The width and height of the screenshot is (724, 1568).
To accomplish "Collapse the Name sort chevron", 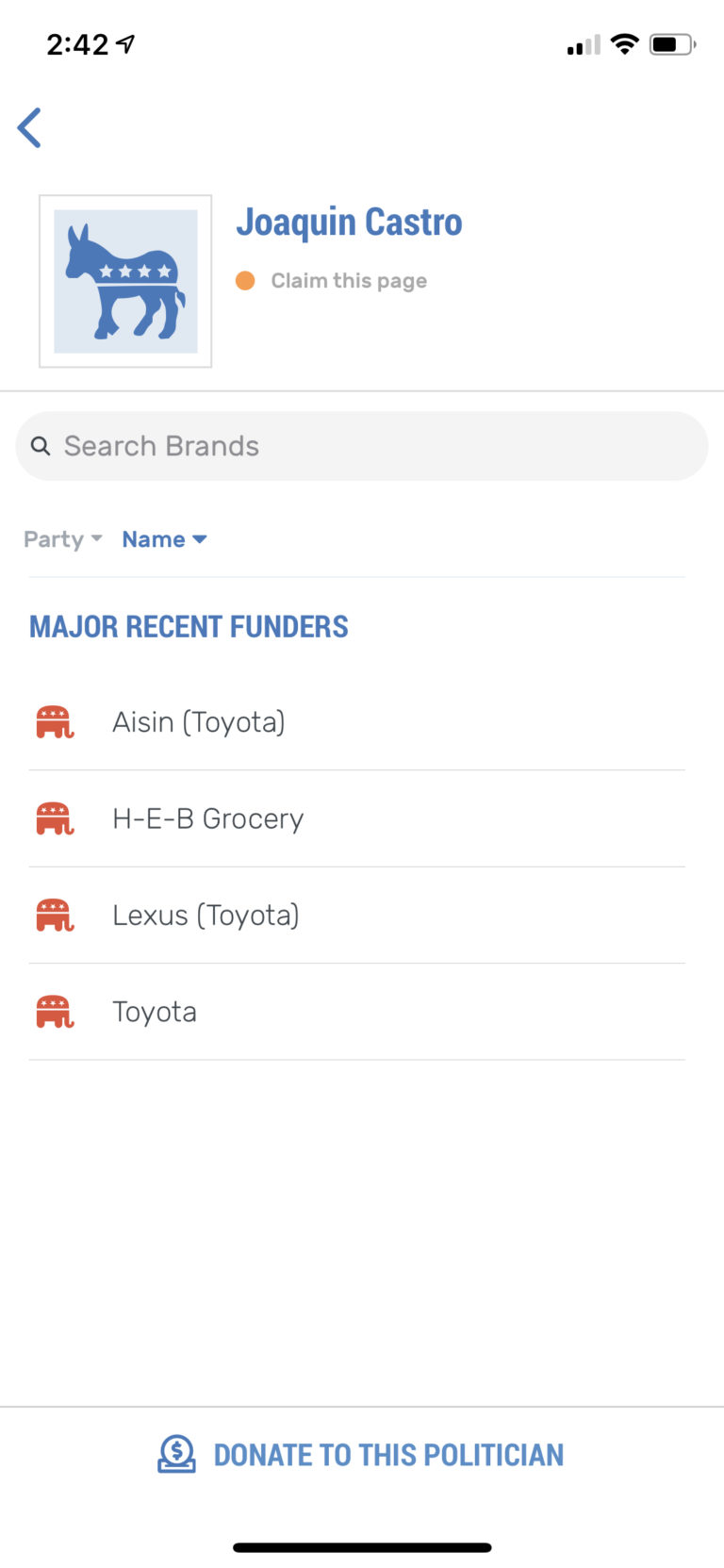I will pos(199,538).
